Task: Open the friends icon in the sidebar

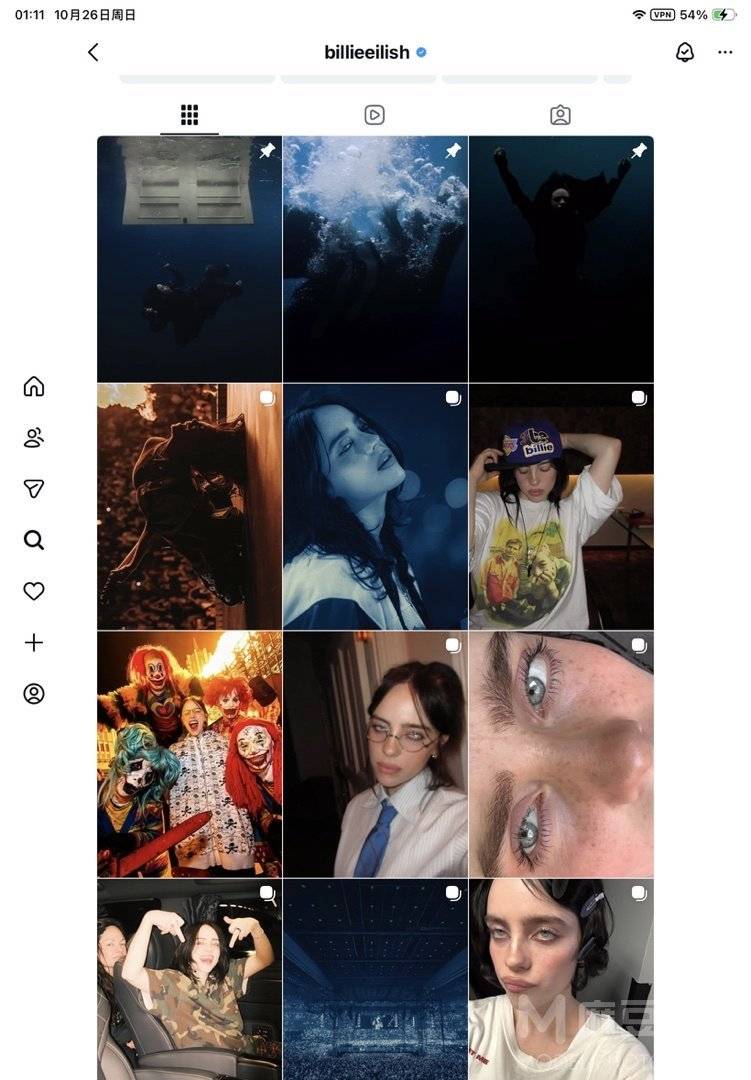Action: pos(34,437)
